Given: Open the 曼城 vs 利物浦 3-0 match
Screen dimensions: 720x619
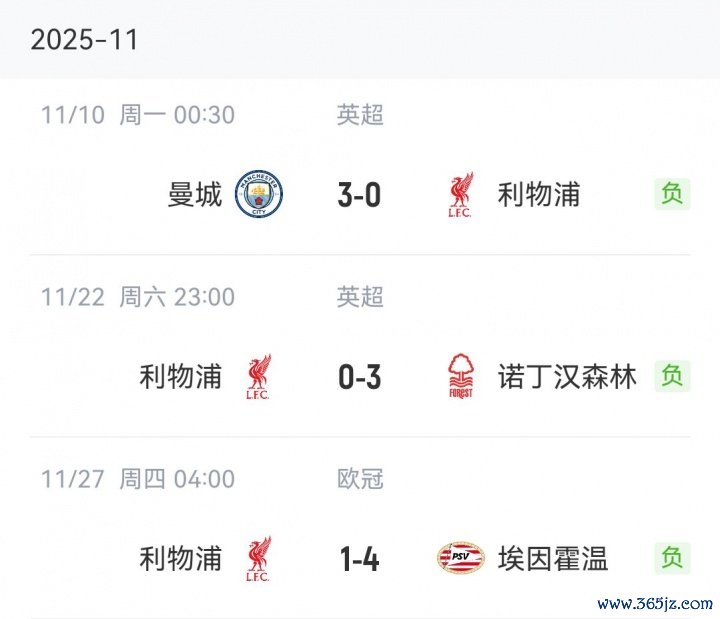Looking at the screenshot, I should click(x=359, y=195).
